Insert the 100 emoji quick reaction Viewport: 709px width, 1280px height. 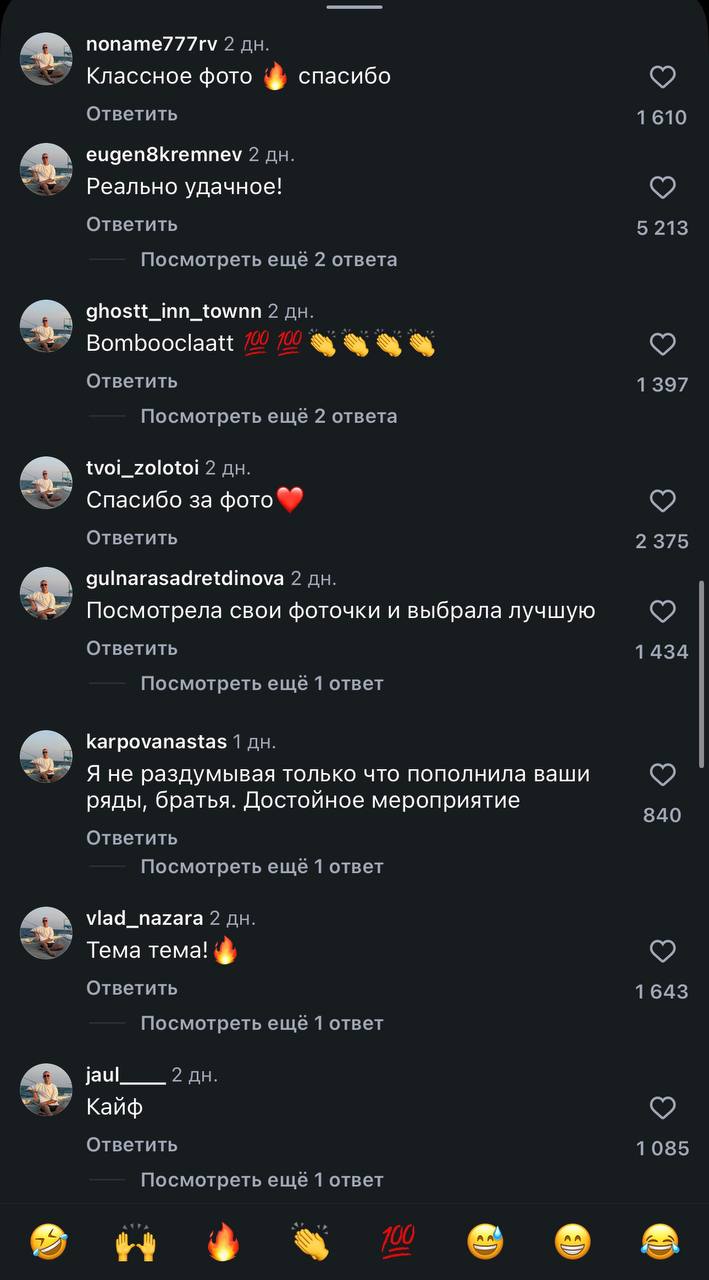tap(398, 1242)
